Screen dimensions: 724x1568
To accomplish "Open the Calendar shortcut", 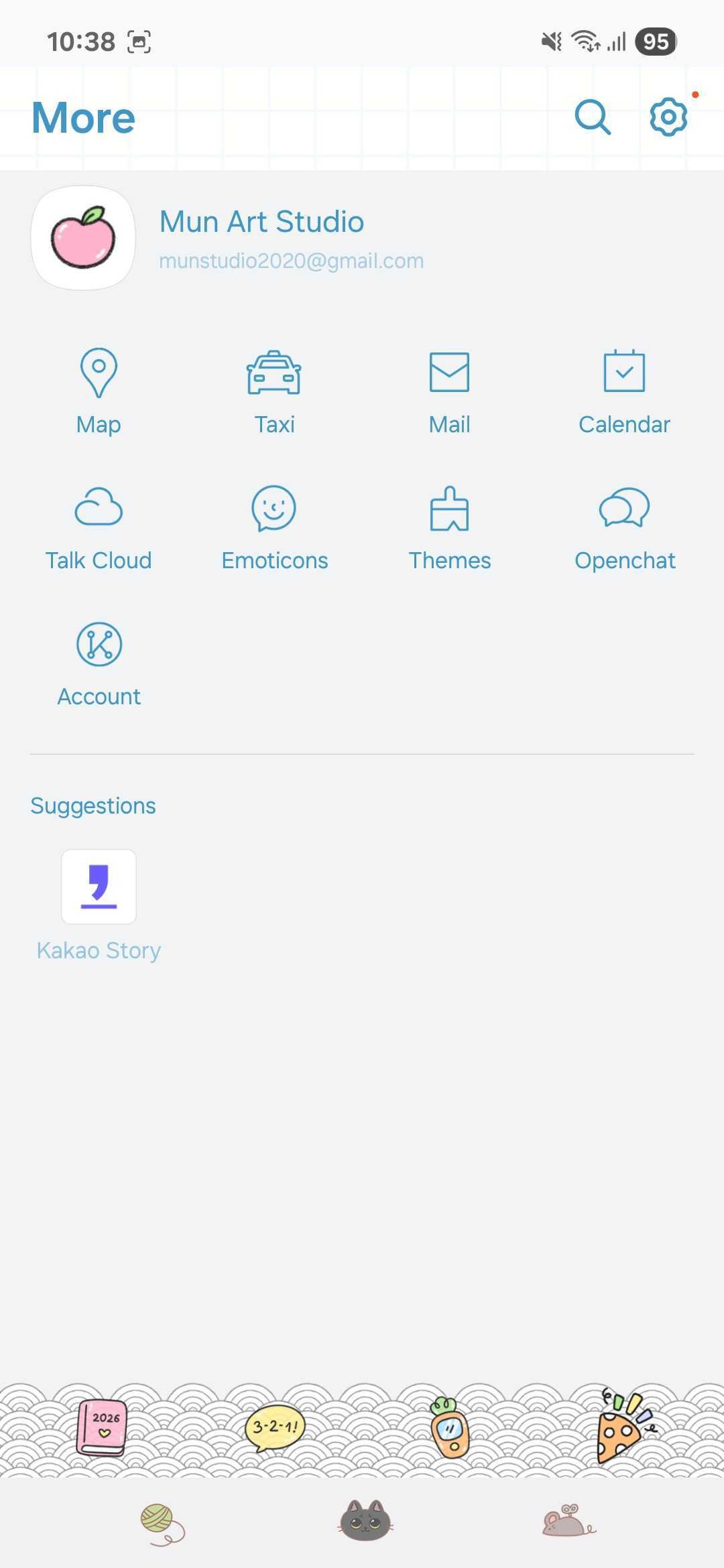I will tap(624, 390).
